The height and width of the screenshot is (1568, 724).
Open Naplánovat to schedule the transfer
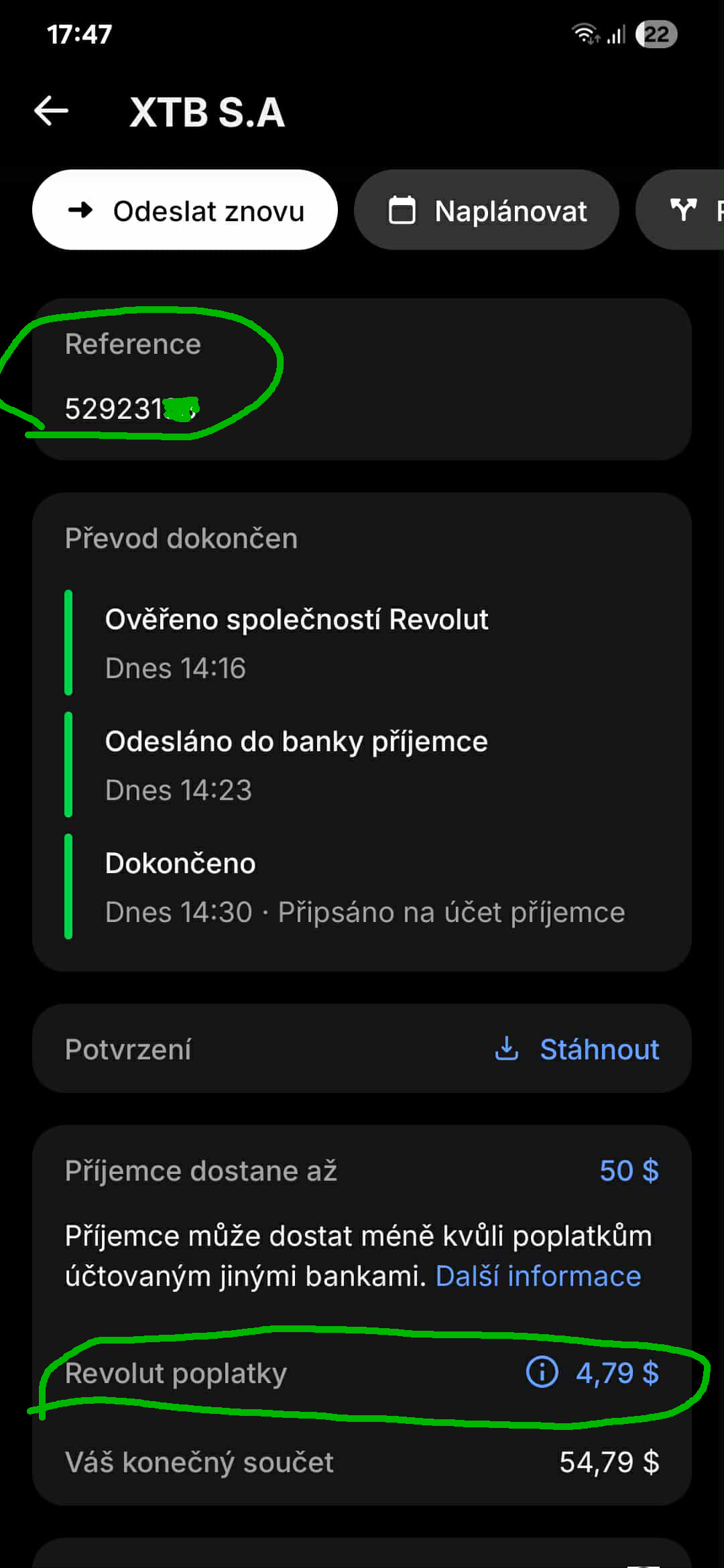point(487,210)
